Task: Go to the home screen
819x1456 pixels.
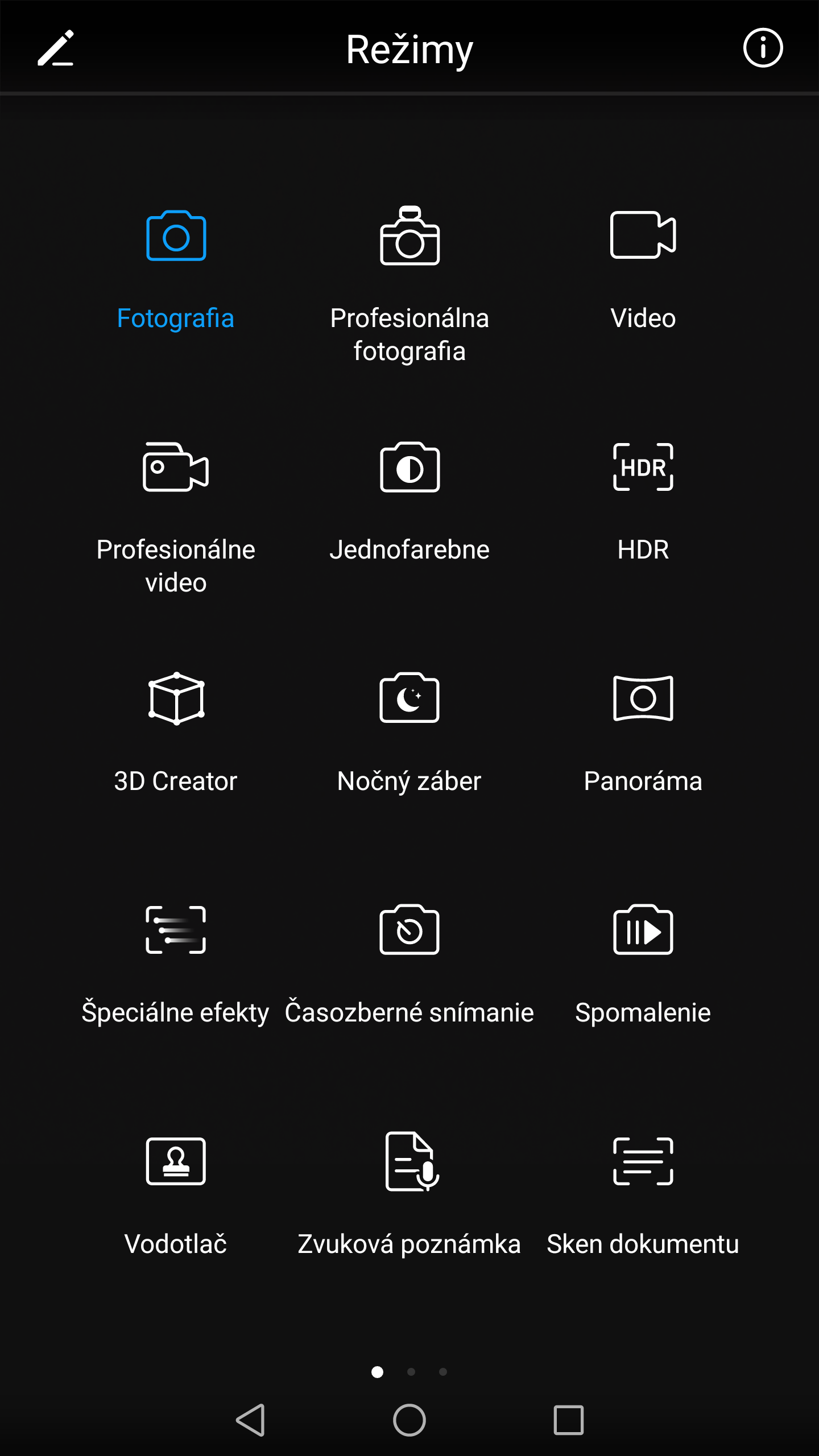Action: coord(409,1420)
